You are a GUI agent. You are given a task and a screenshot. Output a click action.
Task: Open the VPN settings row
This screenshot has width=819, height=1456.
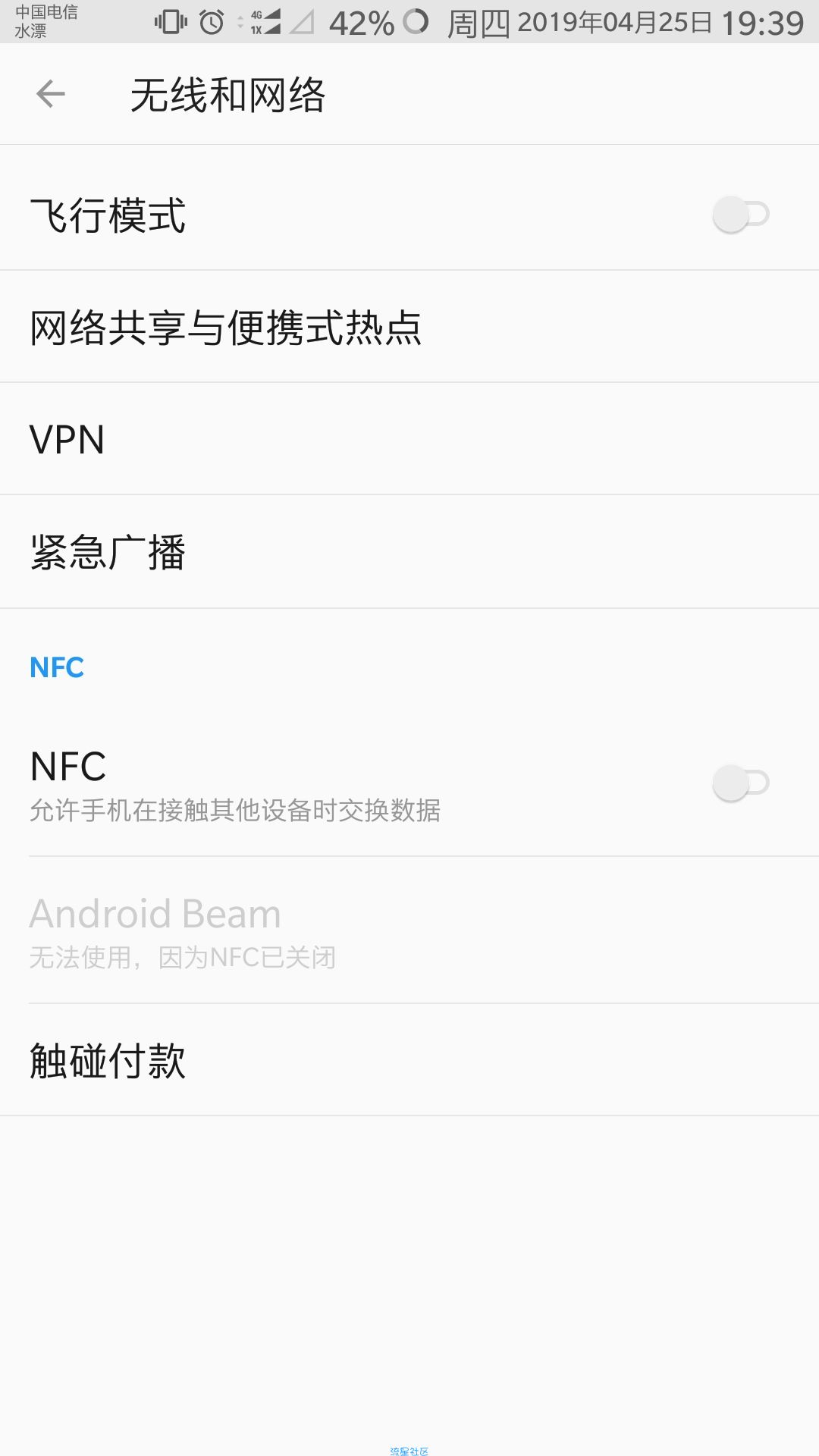pos(409,439)
